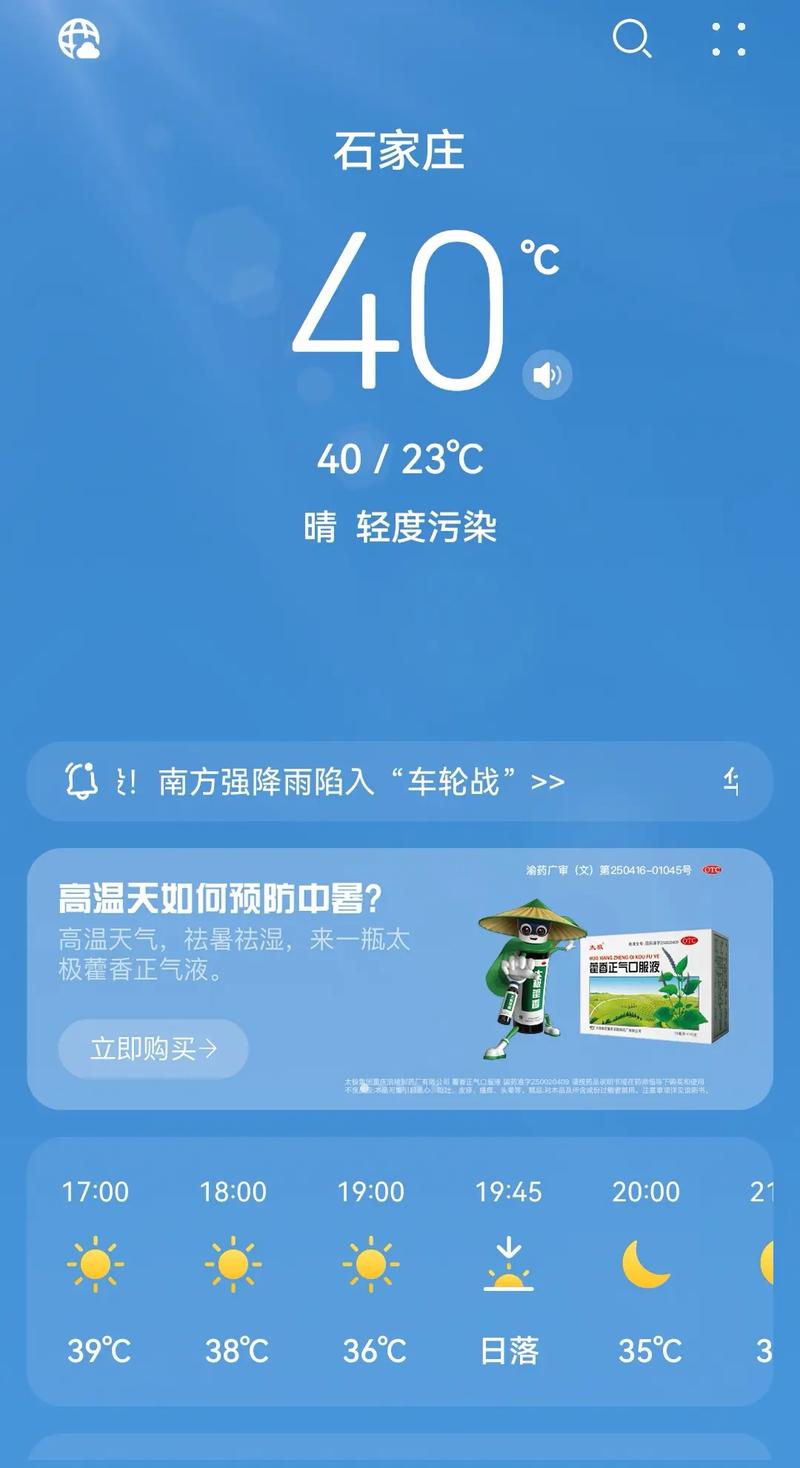
Task: Open the hourly forecast card at 17:00
Action: pos(96,1270)
